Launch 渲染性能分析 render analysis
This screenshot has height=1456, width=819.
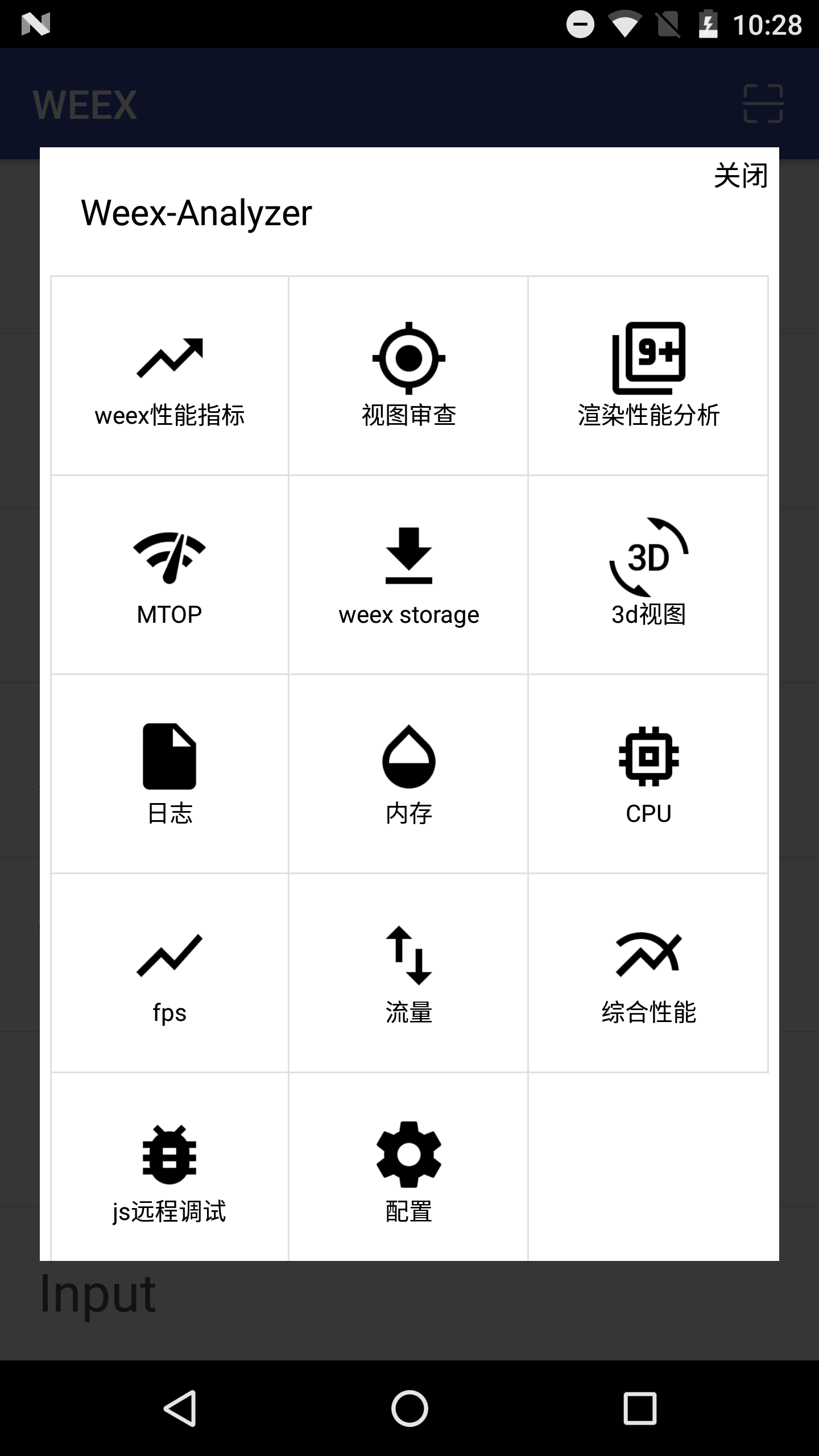pos(648,376)
